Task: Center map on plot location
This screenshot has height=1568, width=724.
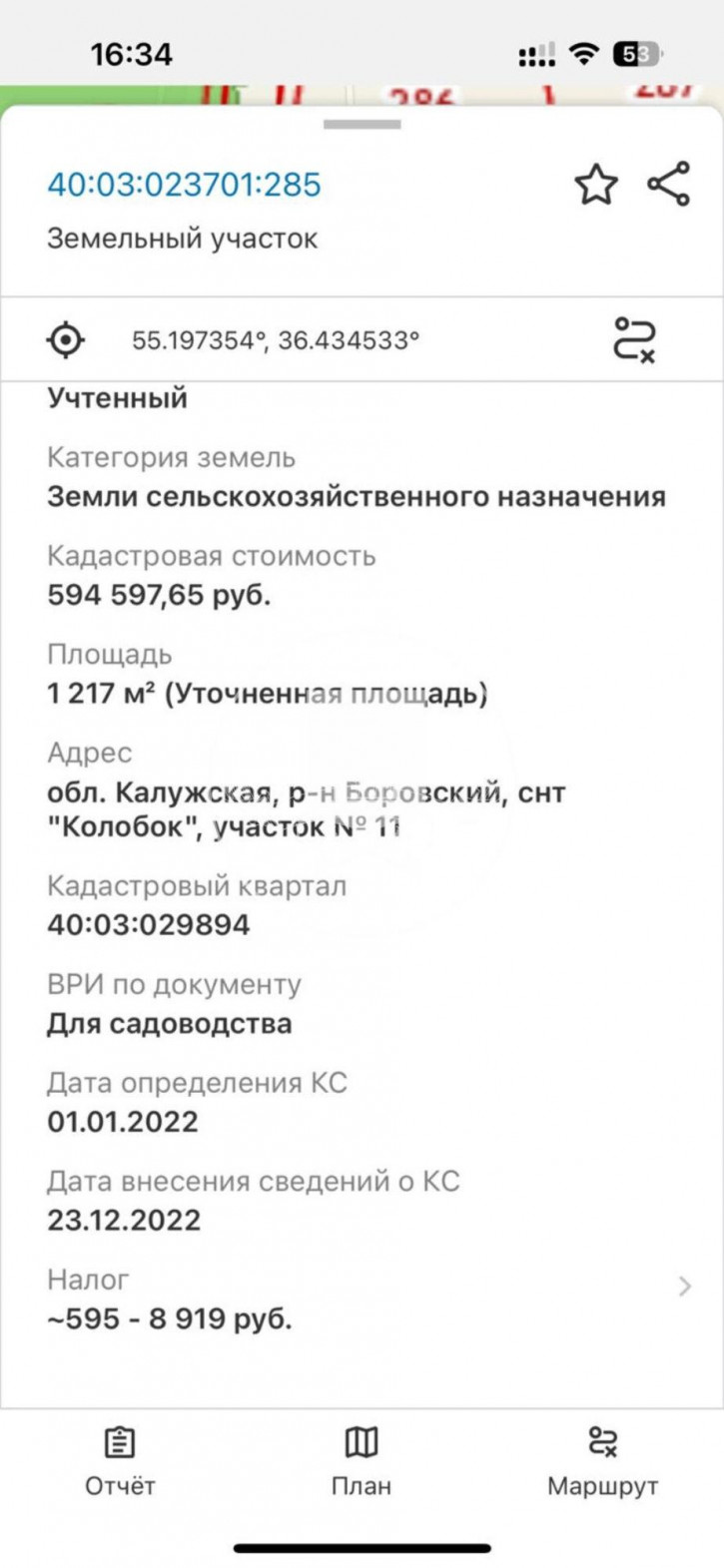Action: (66, 340)
